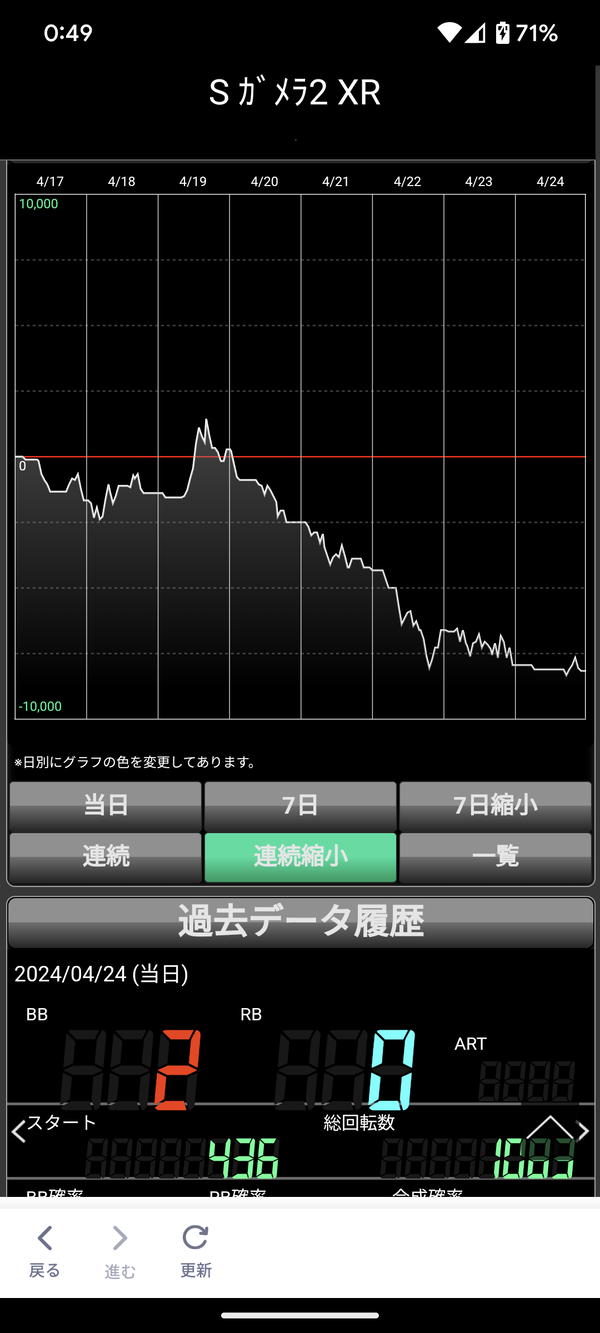Tap the highlighted 連続縮小 button
This screenshot has width=600, height=1333.
(x=300, y=857)
